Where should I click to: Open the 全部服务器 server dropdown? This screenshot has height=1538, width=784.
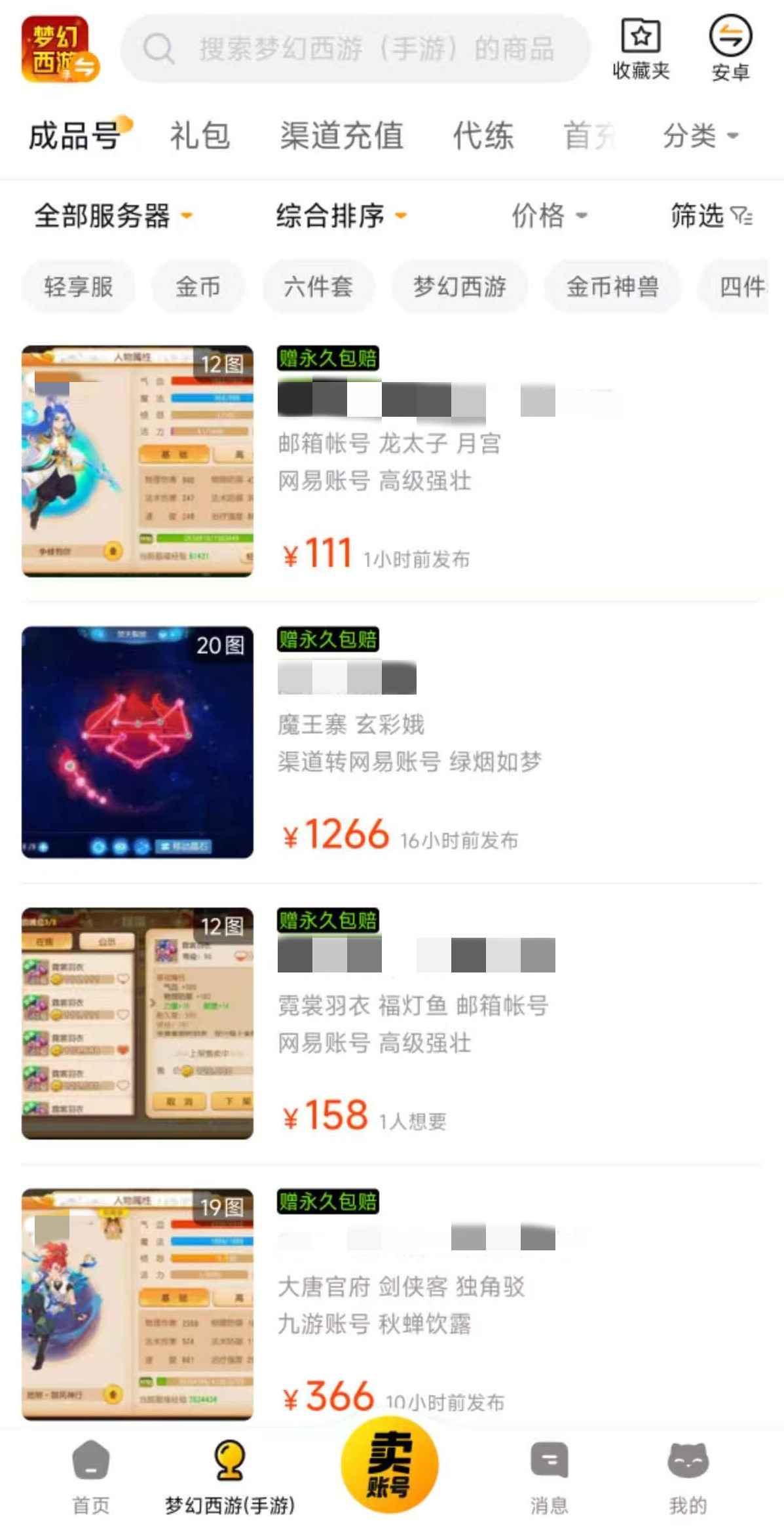coord(113,216)
